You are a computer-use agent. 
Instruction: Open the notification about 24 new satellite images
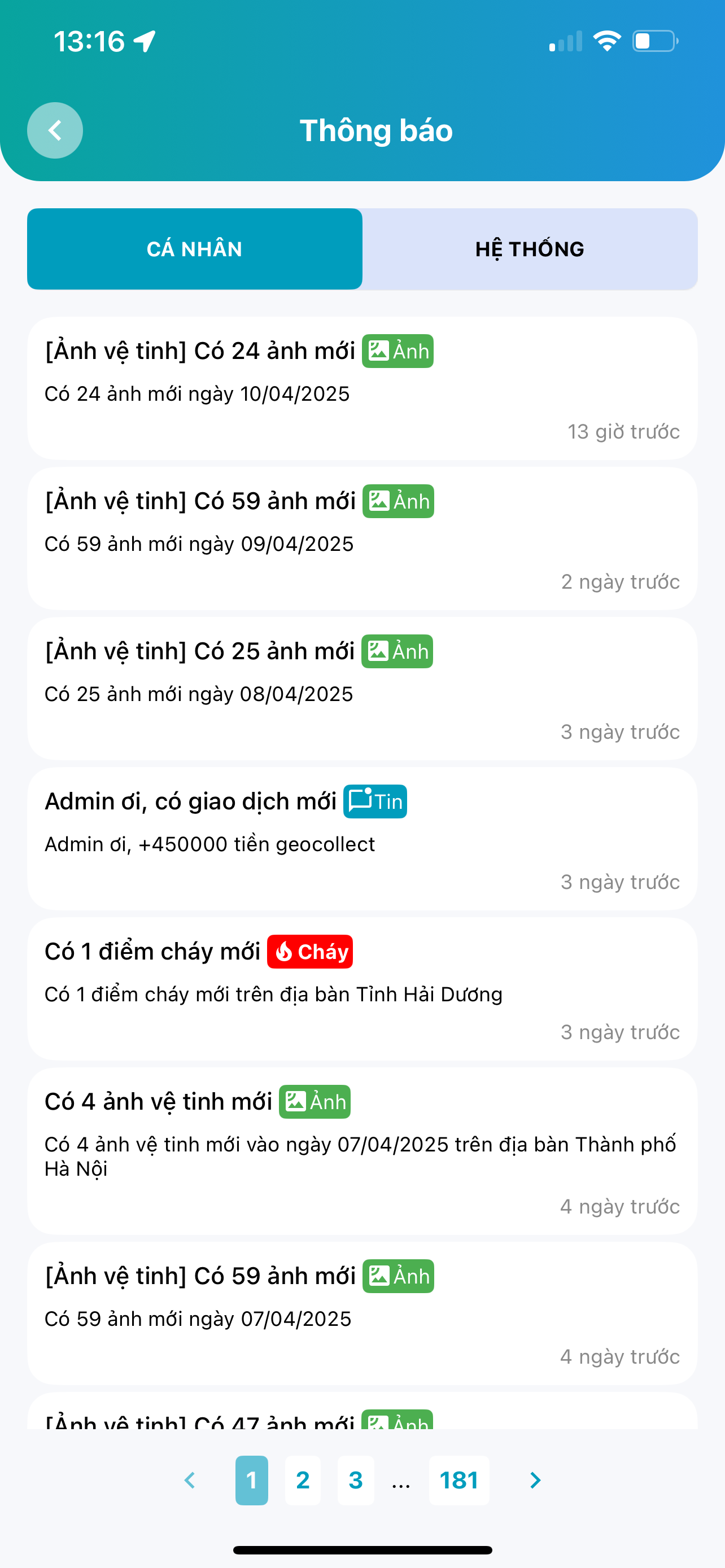[x=362, y=388]
